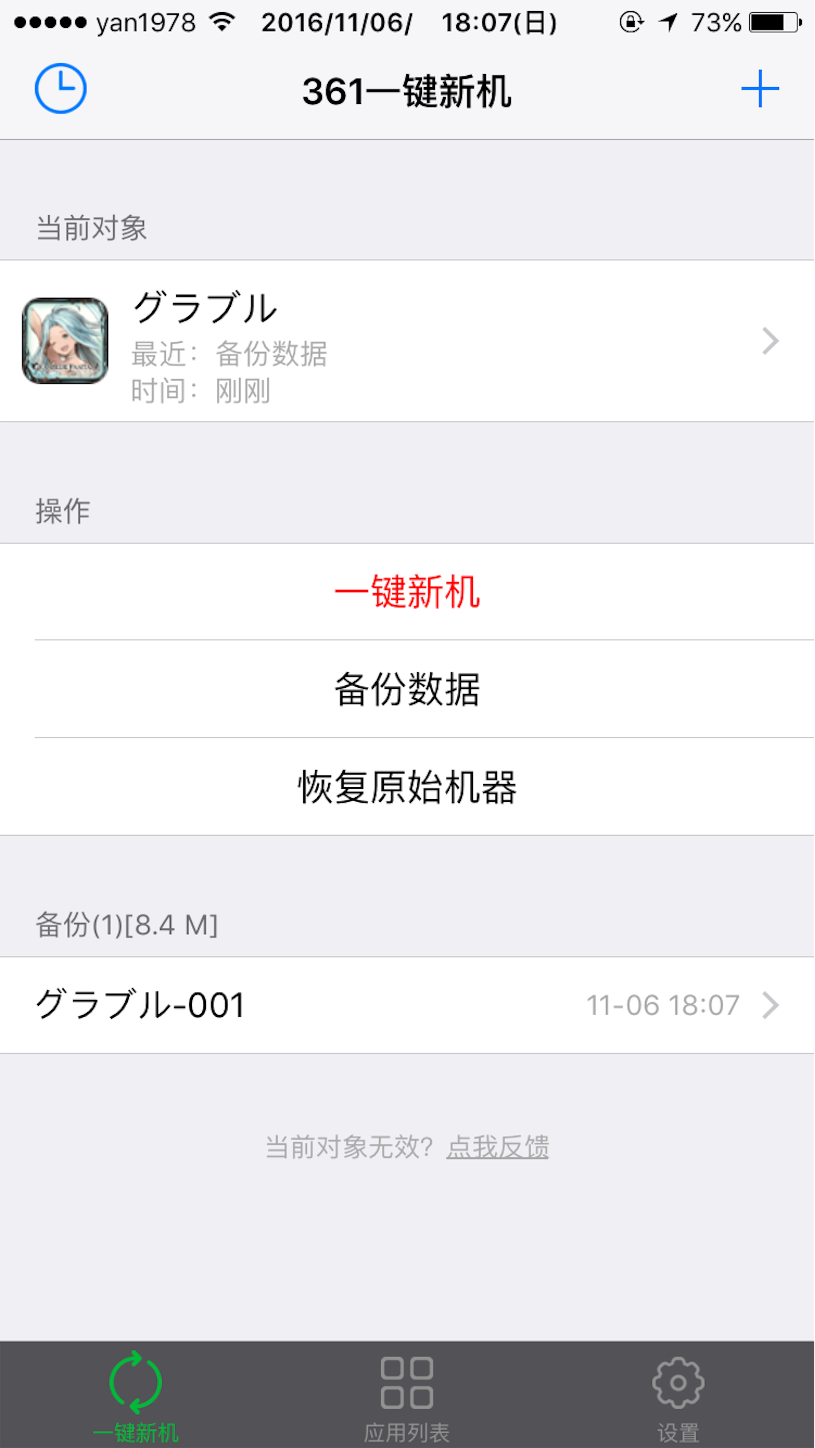The height and width of the screenshot is (1448, 815).
Task: Choose 恢复原始机器 to restore device
Action: 407,787
